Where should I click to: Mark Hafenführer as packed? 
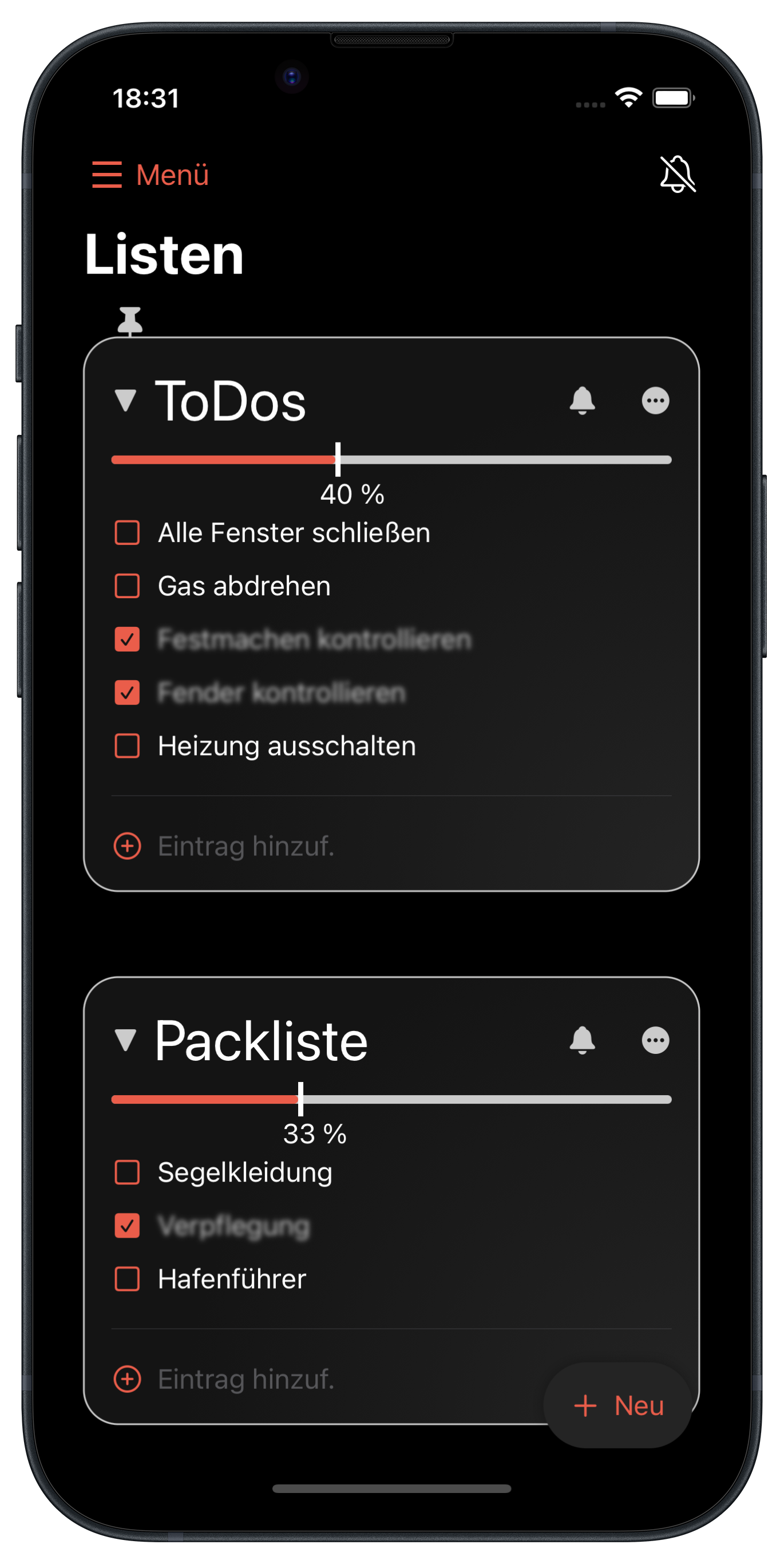pyautogui.click(x=128, y=1279)
